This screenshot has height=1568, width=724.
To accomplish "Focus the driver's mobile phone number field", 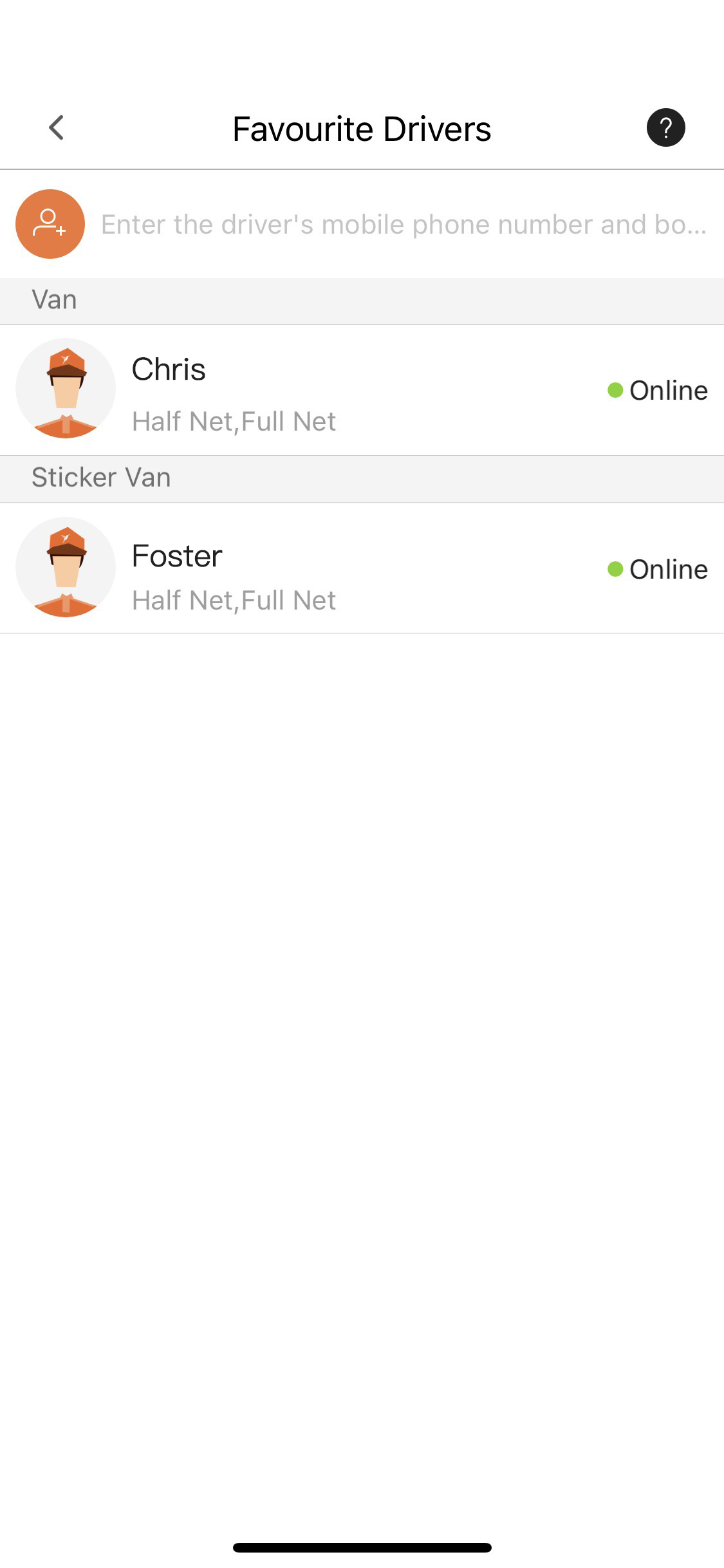I will click(404, 225).
